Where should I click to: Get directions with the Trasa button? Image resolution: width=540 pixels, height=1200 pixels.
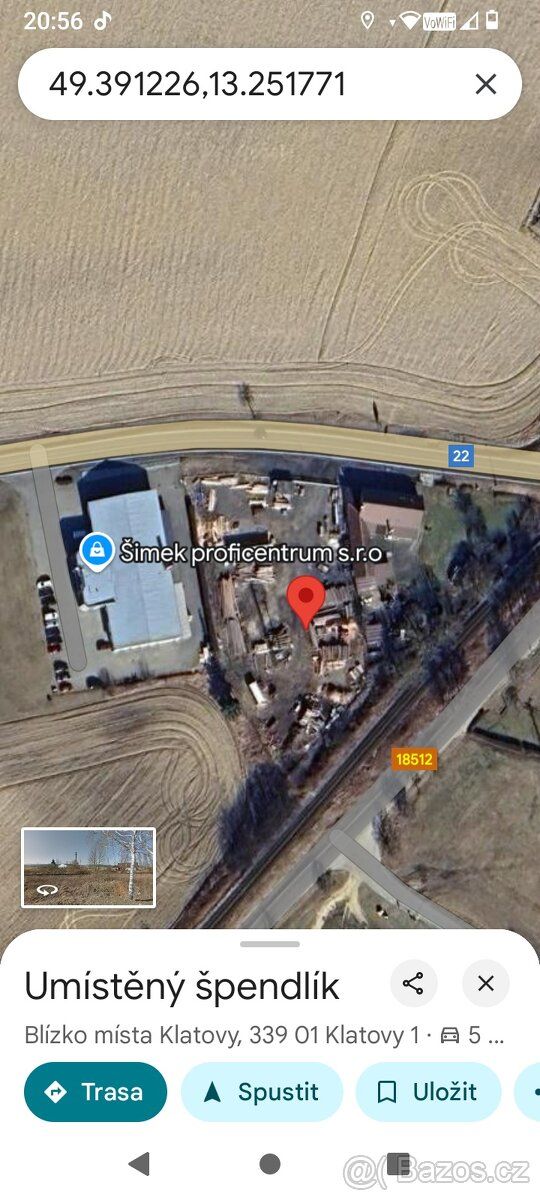95,1092
